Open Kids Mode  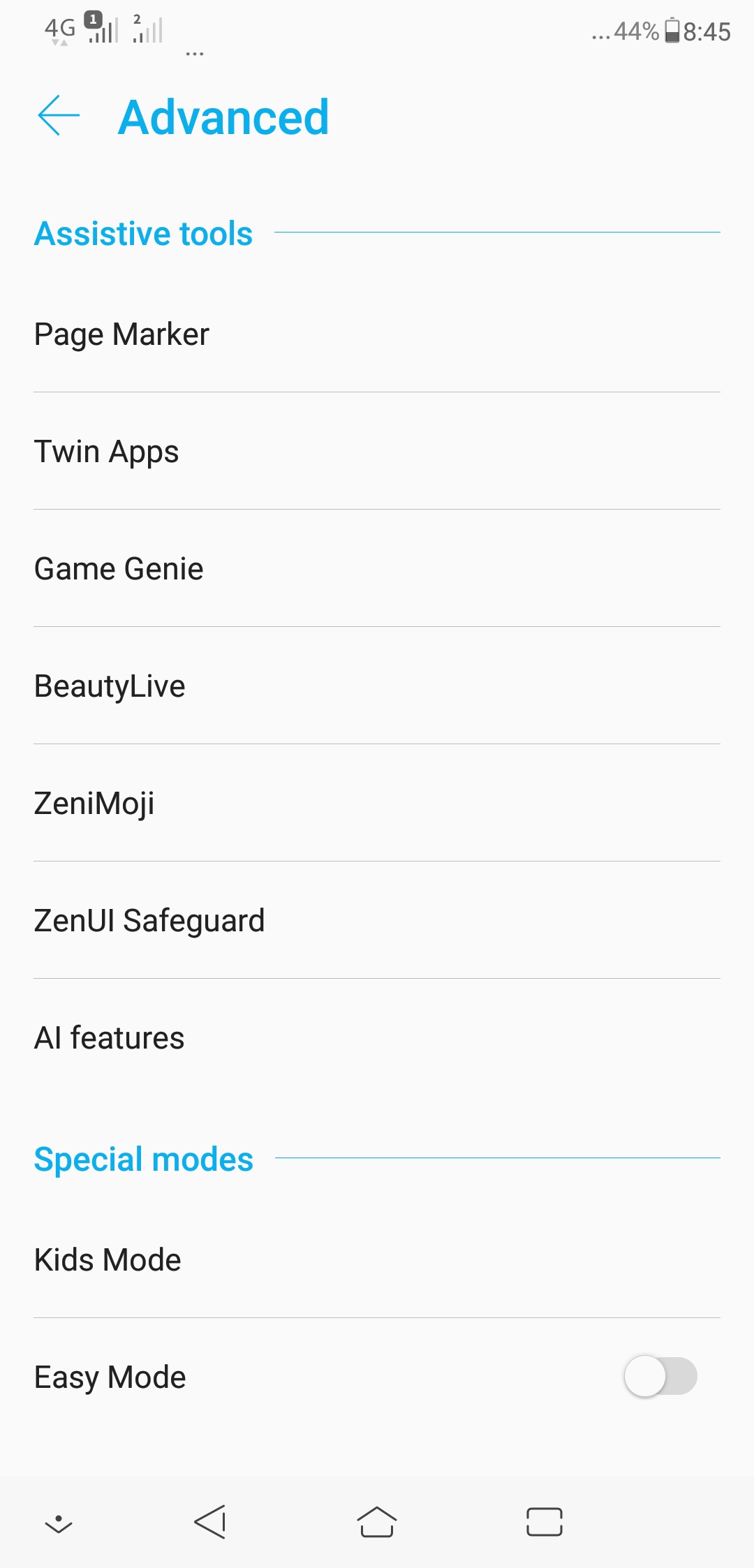point(377,1259)
